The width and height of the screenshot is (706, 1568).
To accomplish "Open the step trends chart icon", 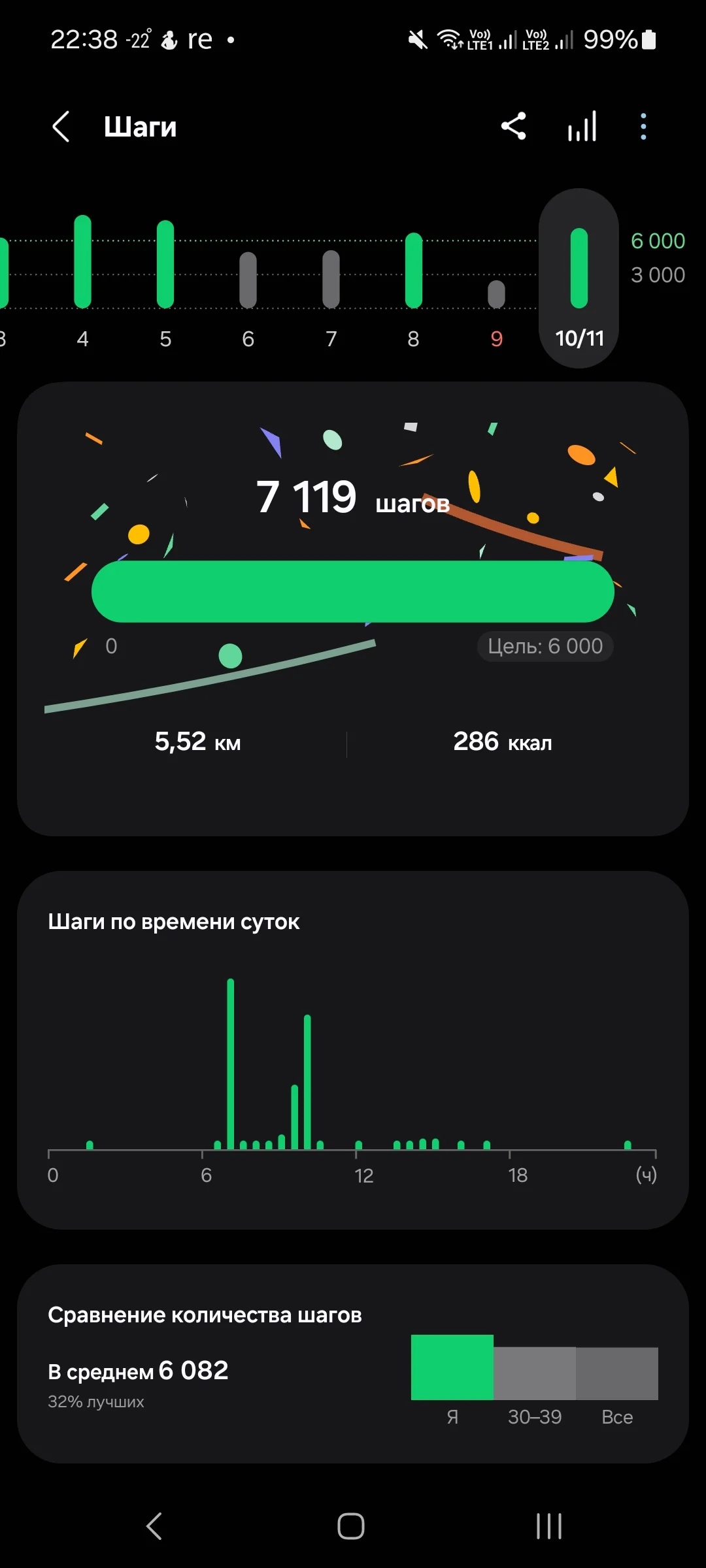I will point(582,127).
